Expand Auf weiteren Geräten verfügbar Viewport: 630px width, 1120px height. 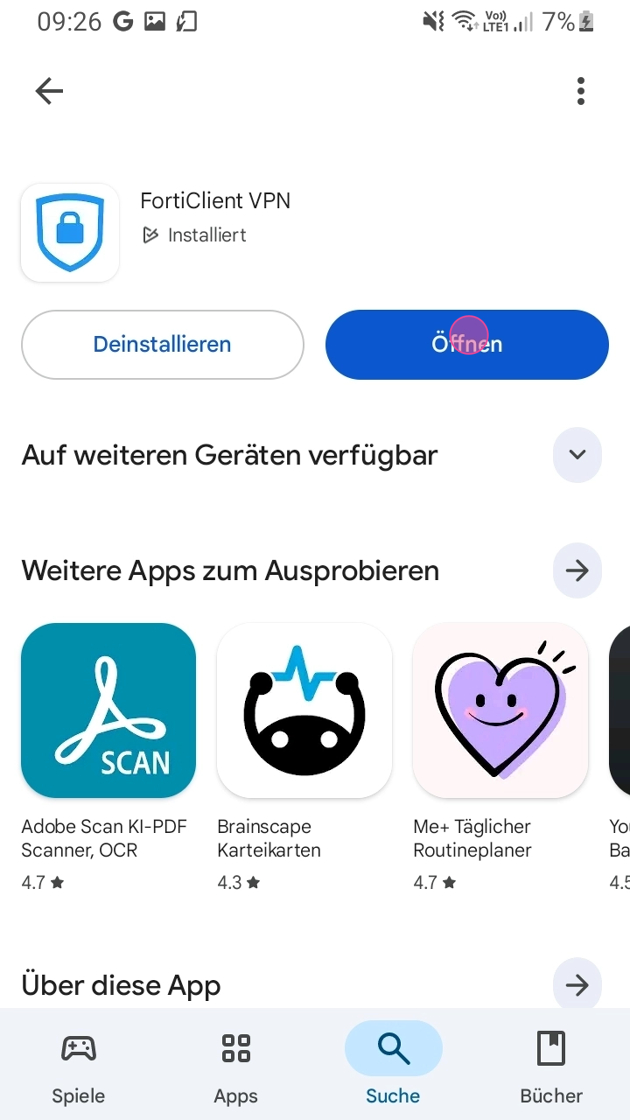point(577,455)
